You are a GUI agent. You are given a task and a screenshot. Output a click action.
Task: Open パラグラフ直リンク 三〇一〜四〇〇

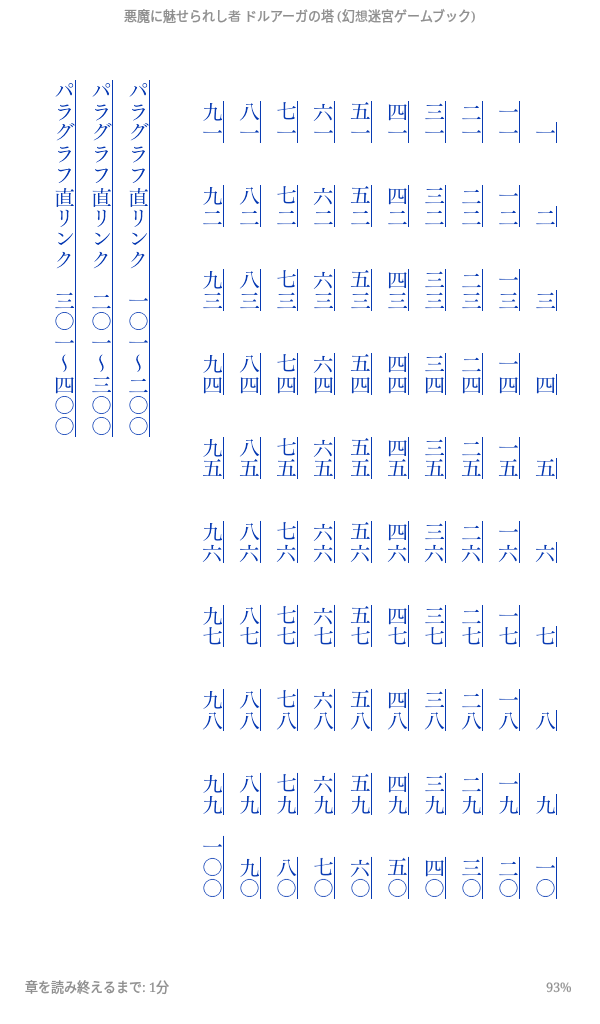[65, 258]
